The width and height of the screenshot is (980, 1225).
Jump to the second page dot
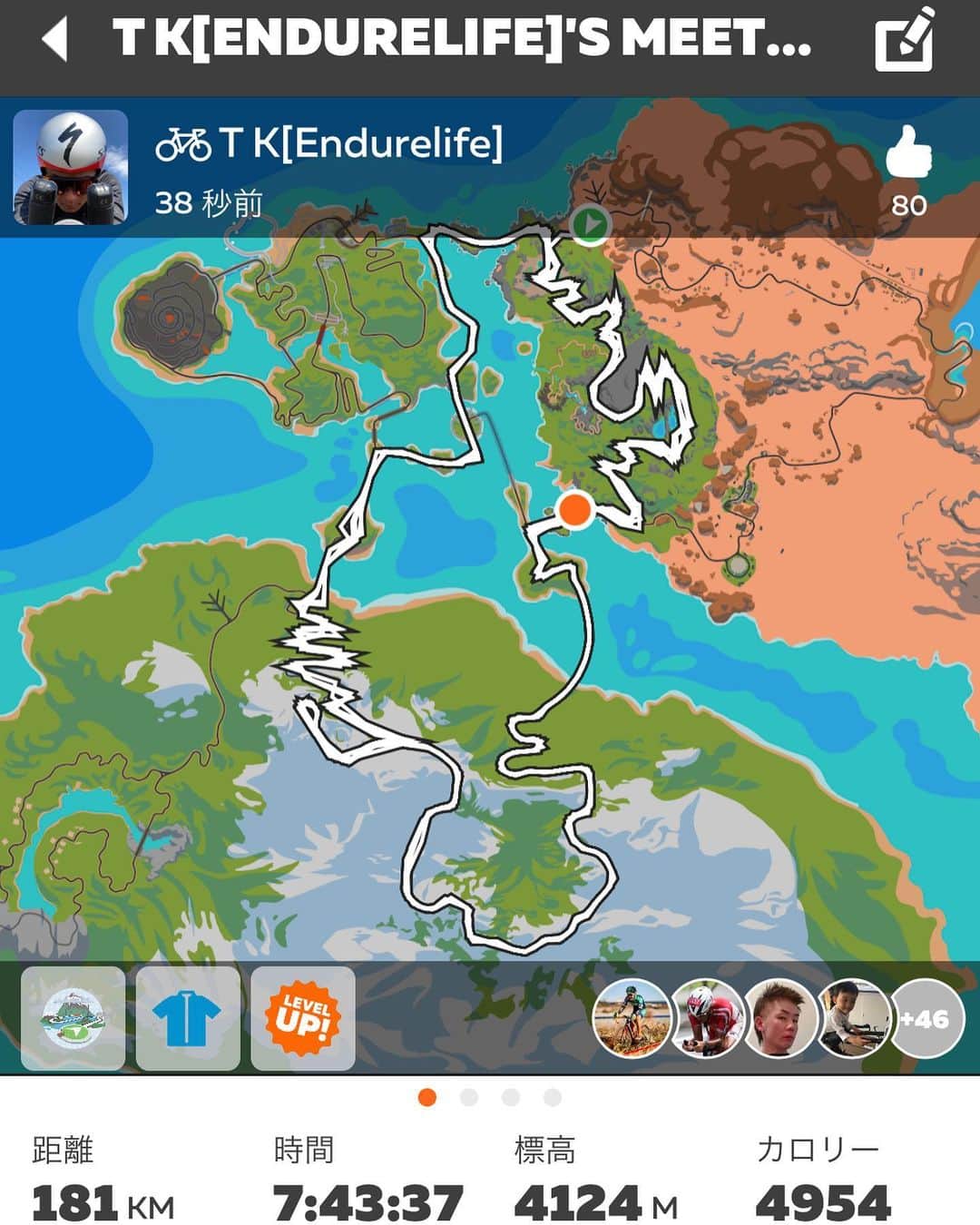[x=469, y=1098]
